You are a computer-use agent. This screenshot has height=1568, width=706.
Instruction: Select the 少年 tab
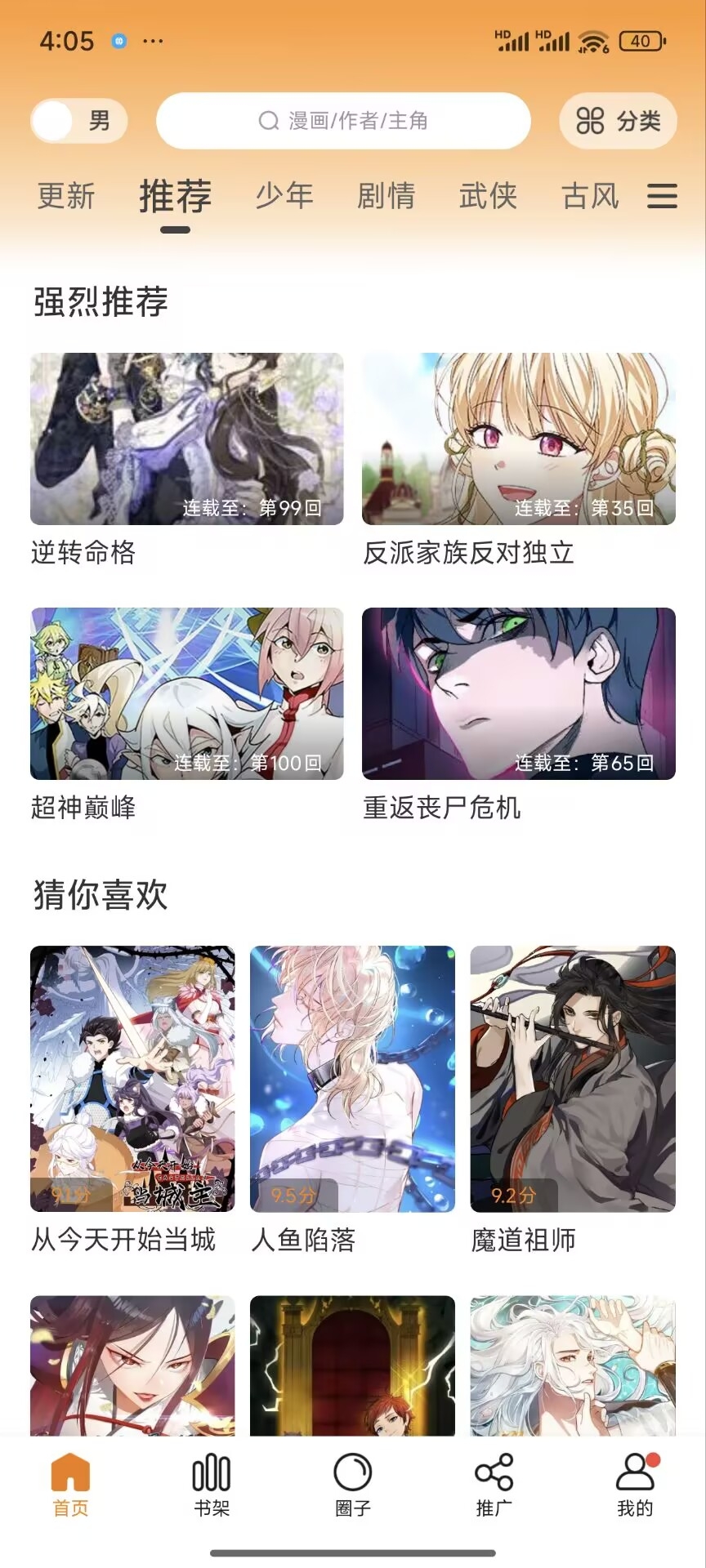284,196
